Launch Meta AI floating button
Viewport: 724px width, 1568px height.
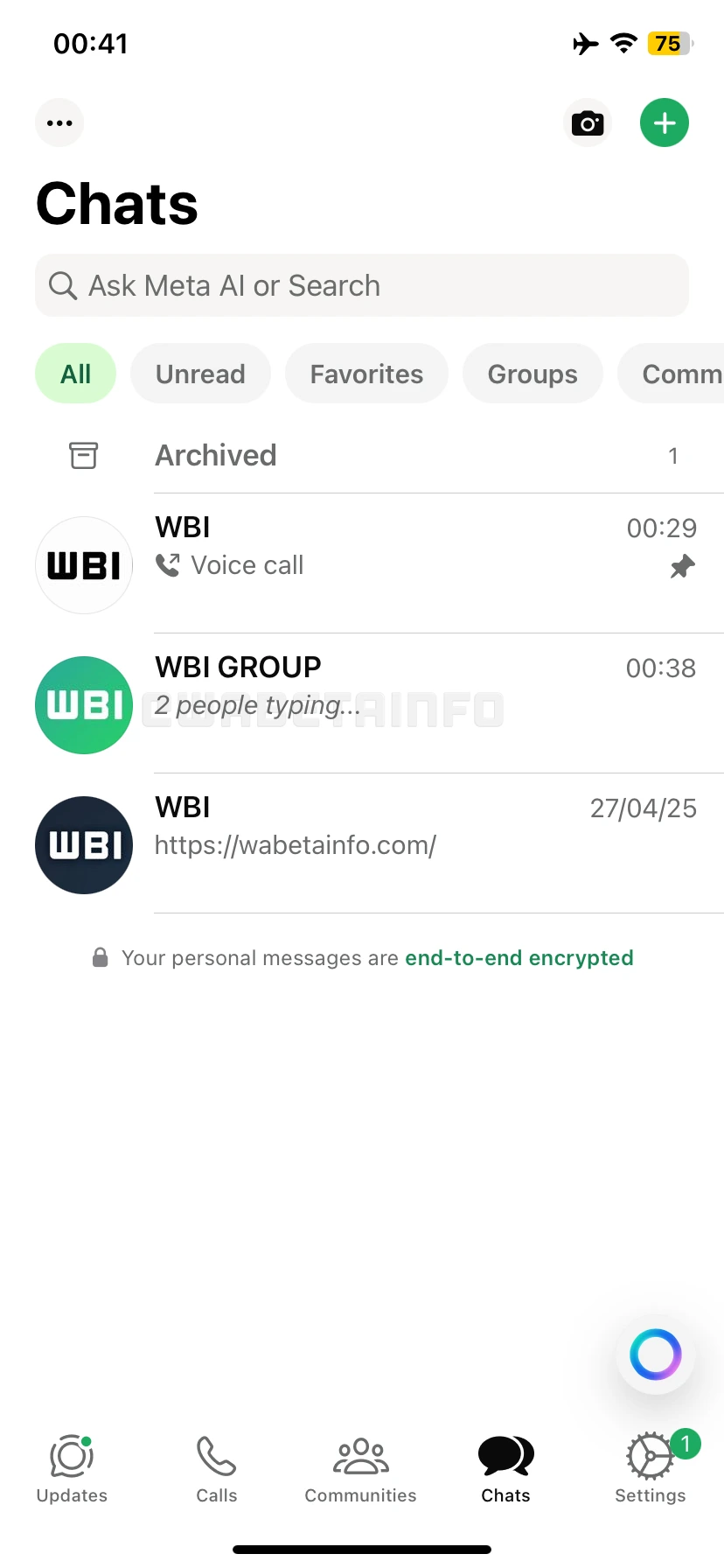pyautogui.click(x=655, y=1354)
